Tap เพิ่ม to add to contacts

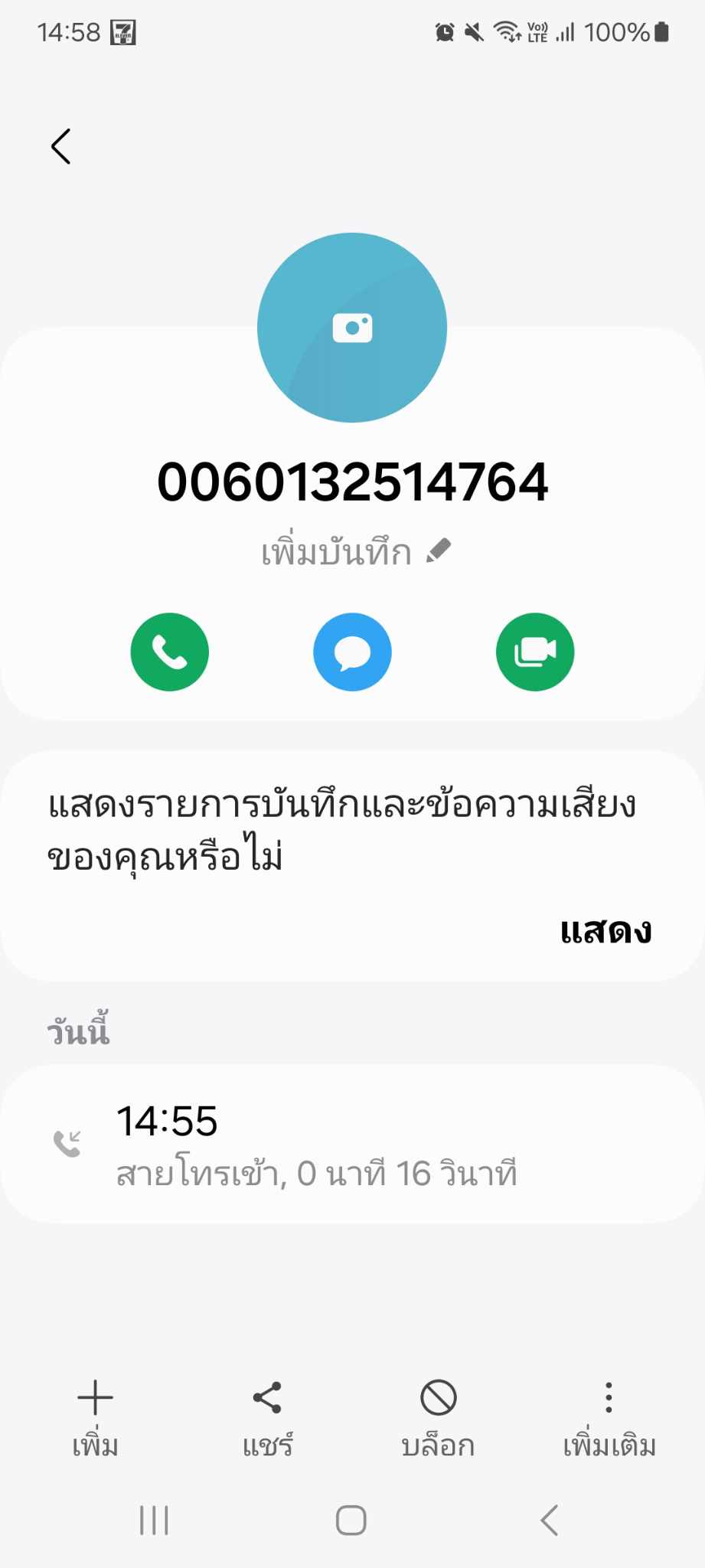96,1419
